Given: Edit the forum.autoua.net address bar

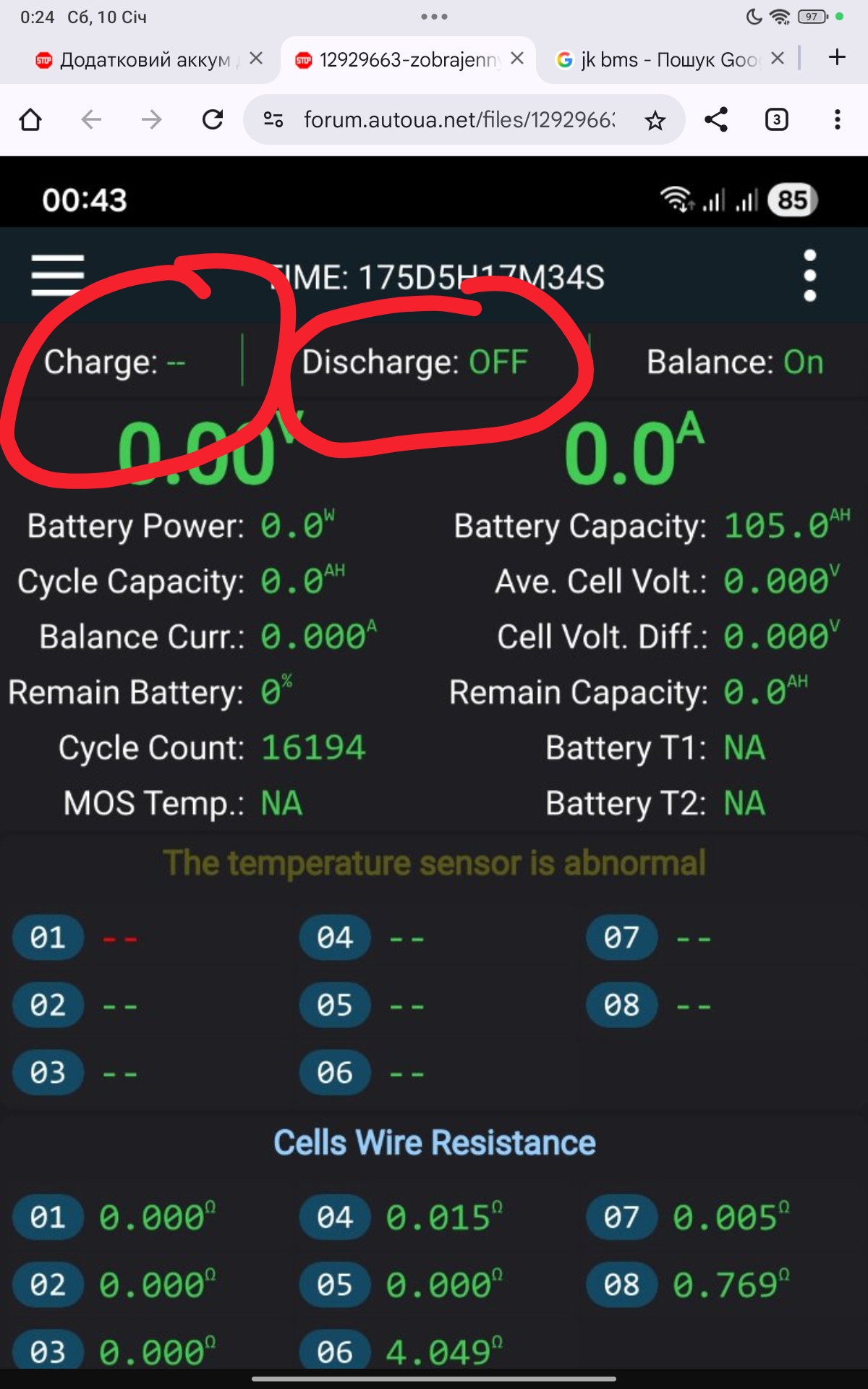Looking at the screenshot, I should tap(459, 119).
